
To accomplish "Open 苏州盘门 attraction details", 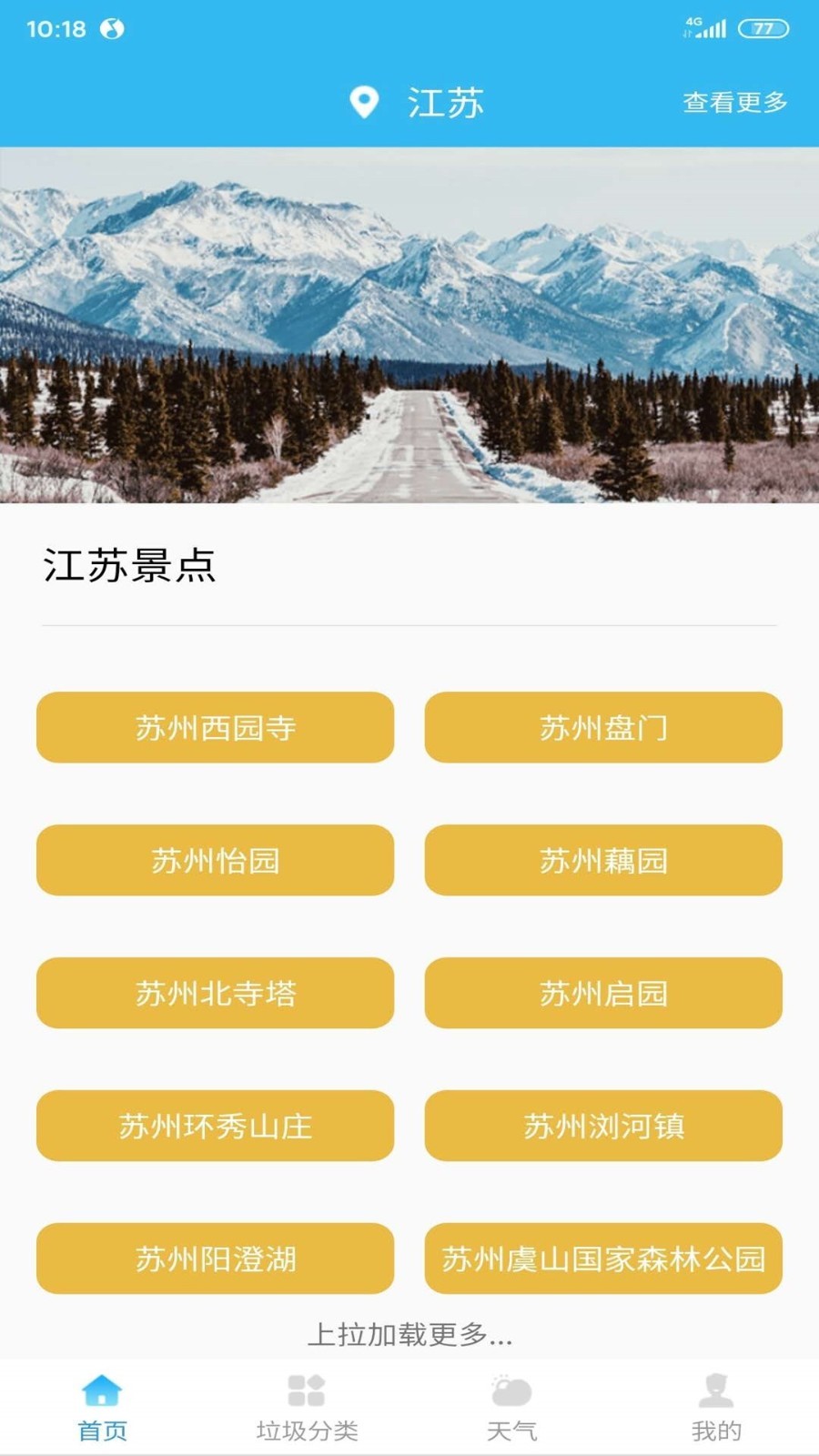I will [603, 727].
